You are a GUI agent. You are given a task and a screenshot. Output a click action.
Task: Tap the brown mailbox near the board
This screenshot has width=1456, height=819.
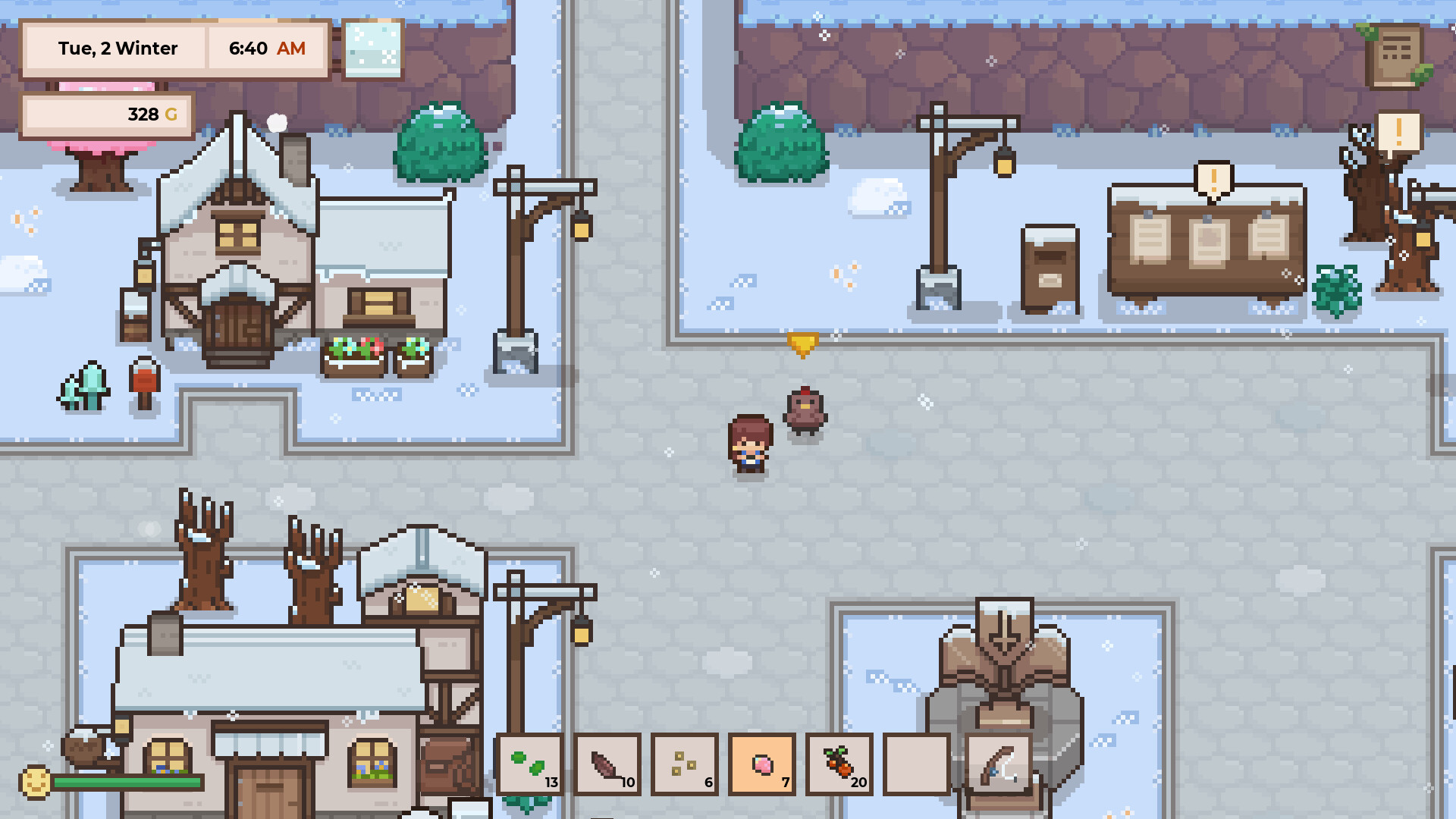pos(1050,268)
